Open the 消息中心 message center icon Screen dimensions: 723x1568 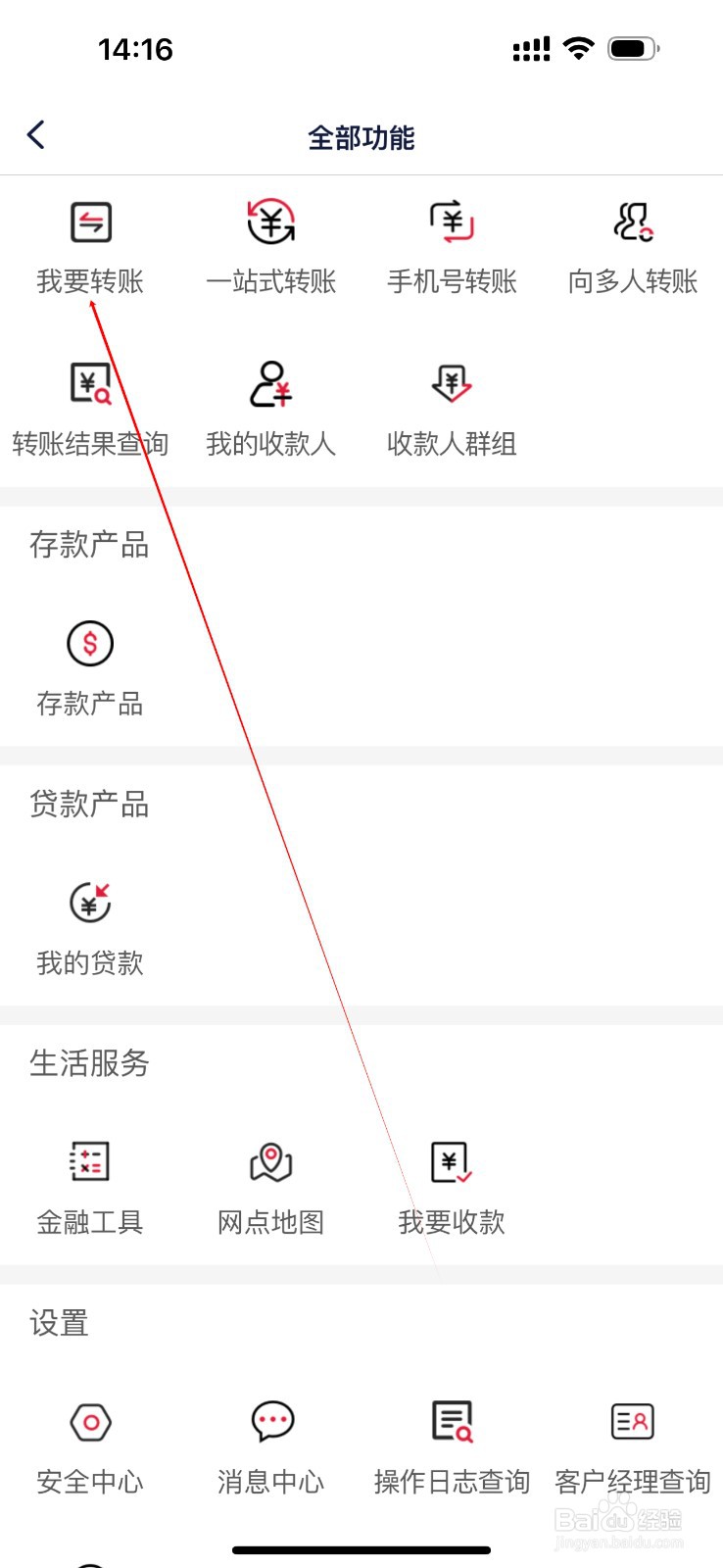[270, 1423]
